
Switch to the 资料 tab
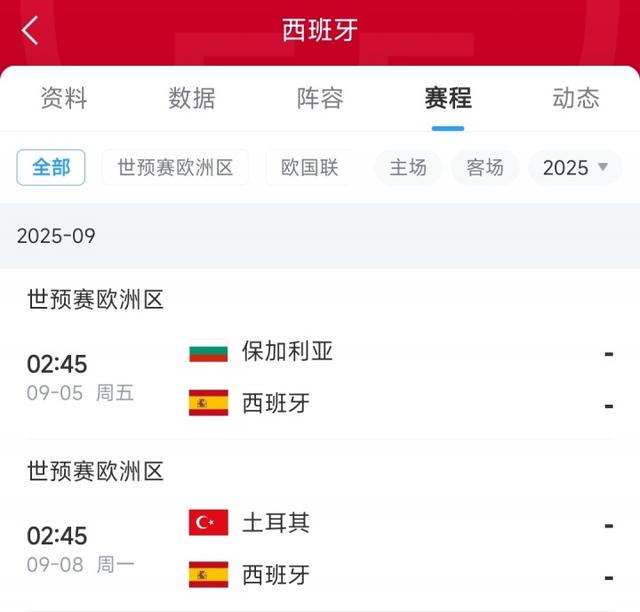pos(64,98)
